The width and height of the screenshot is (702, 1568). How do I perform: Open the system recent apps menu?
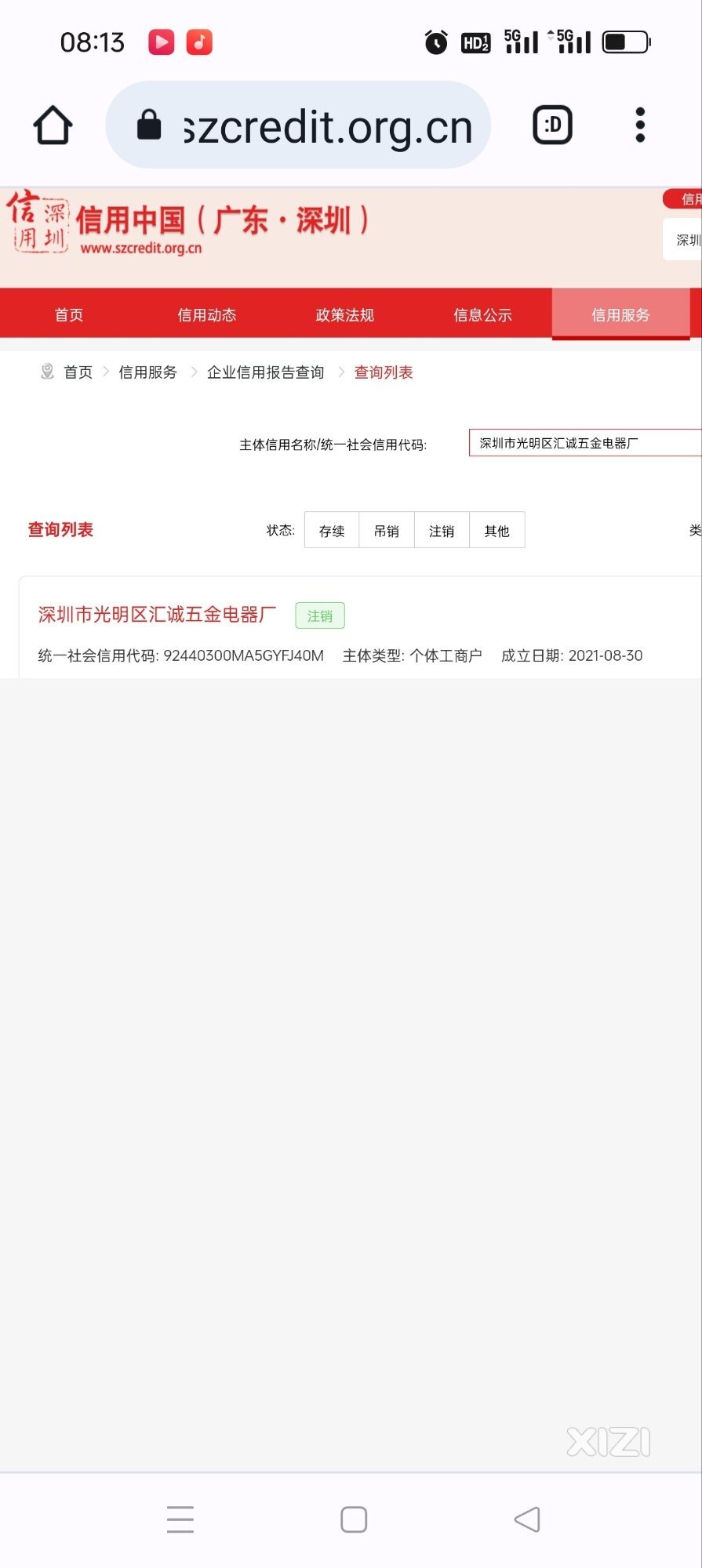point(180,1519)
